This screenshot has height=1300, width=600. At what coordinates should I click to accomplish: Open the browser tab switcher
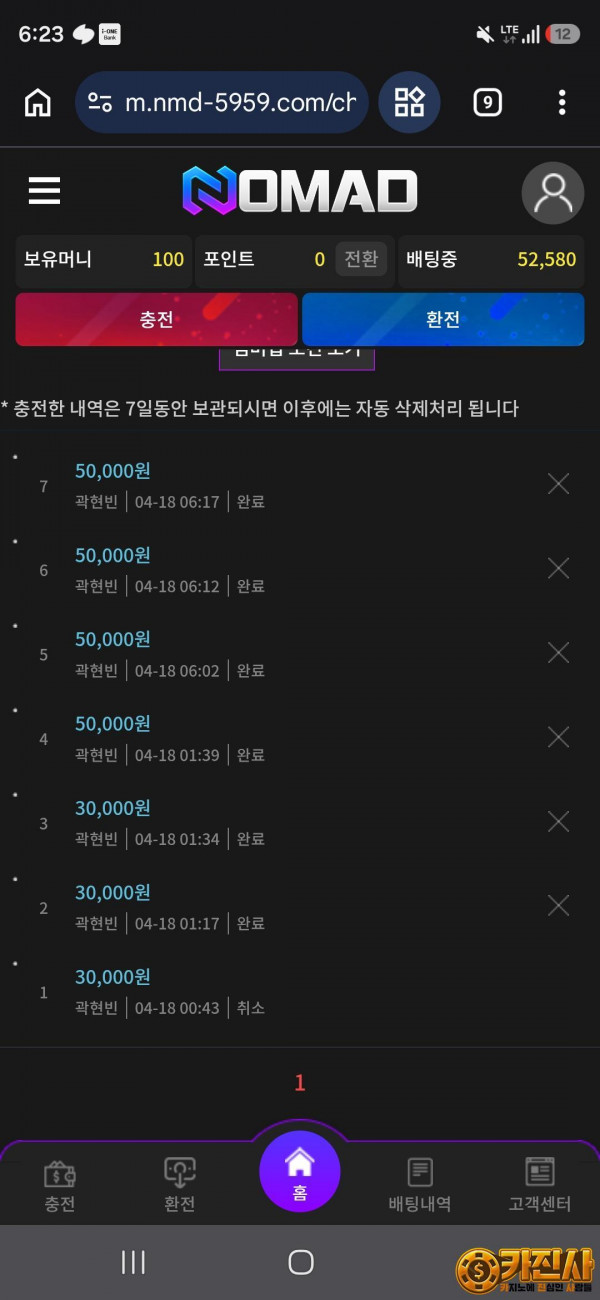tap(487, 102)
